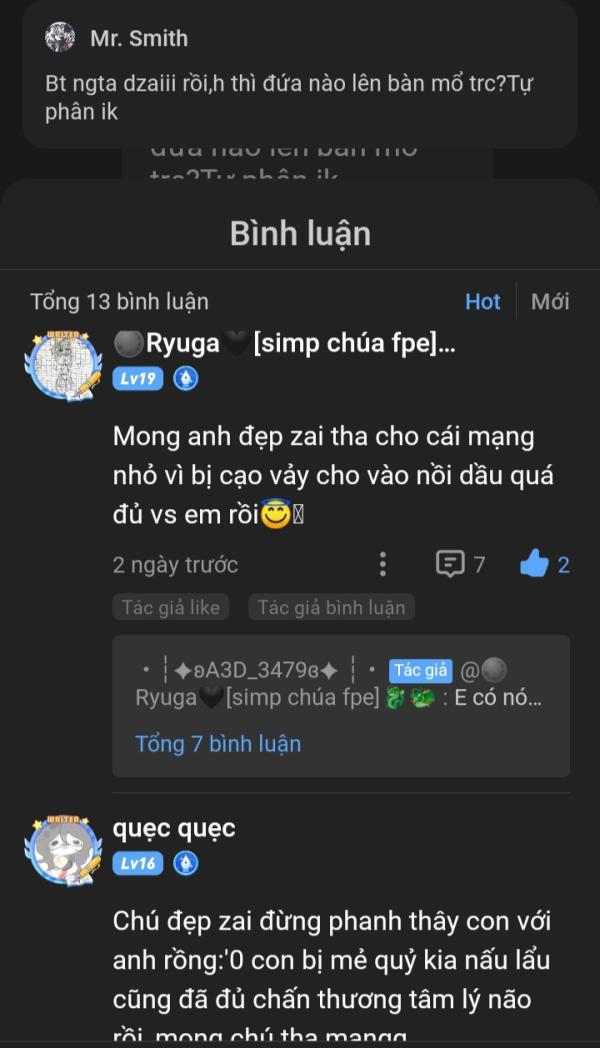Like Ryuga's comment

536,564
